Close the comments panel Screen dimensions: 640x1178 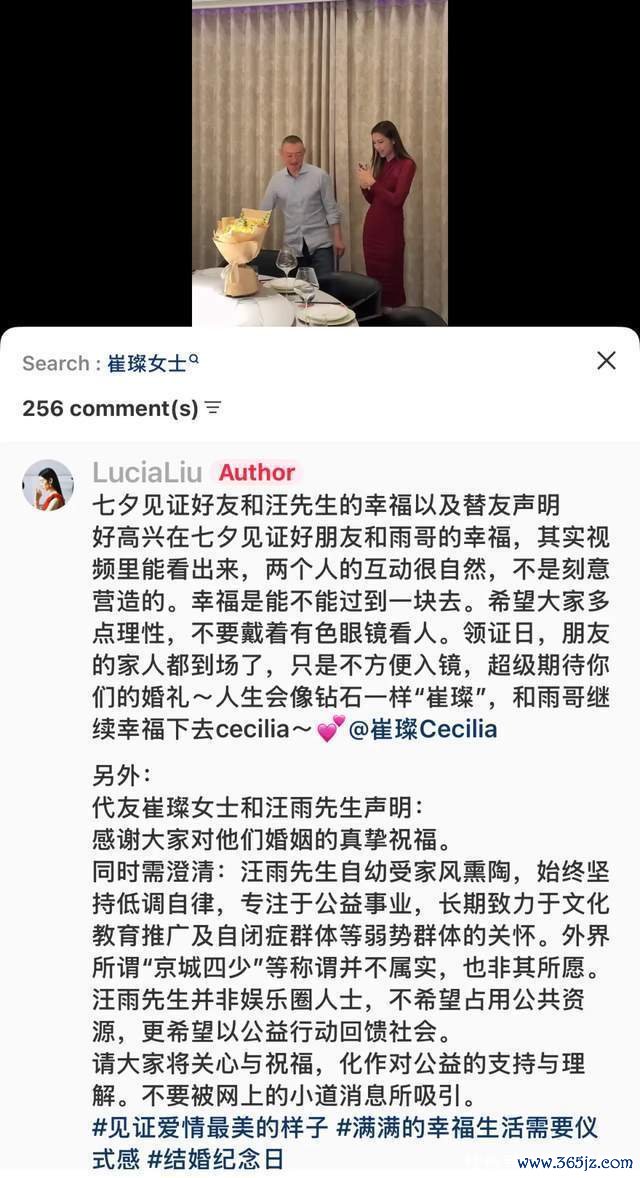coord(606,361)
